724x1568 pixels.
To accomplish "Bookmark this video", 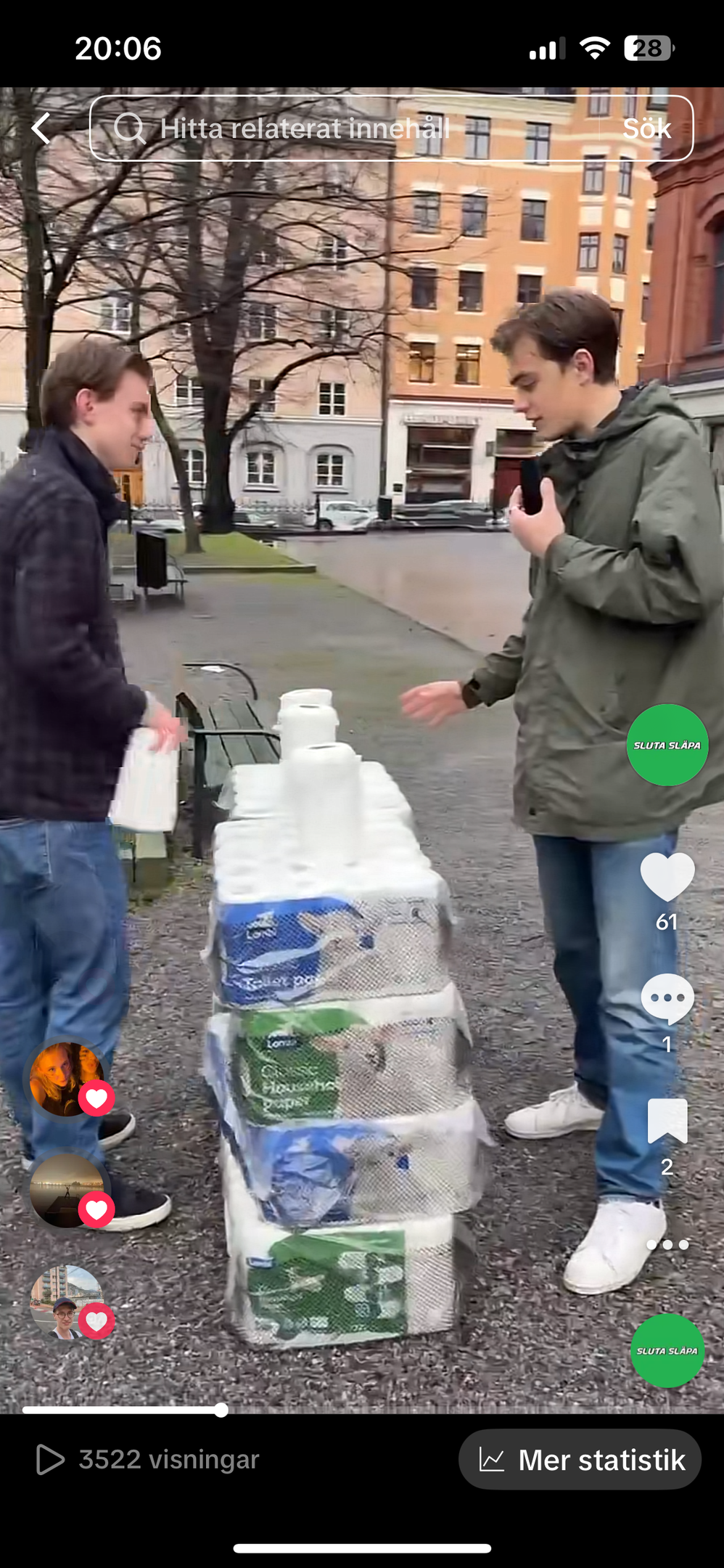I will point(667,1121).
